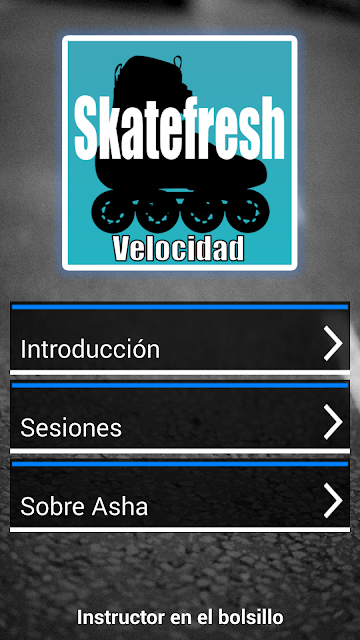
Task: Open the Introducción section
Action: (180, 338)
